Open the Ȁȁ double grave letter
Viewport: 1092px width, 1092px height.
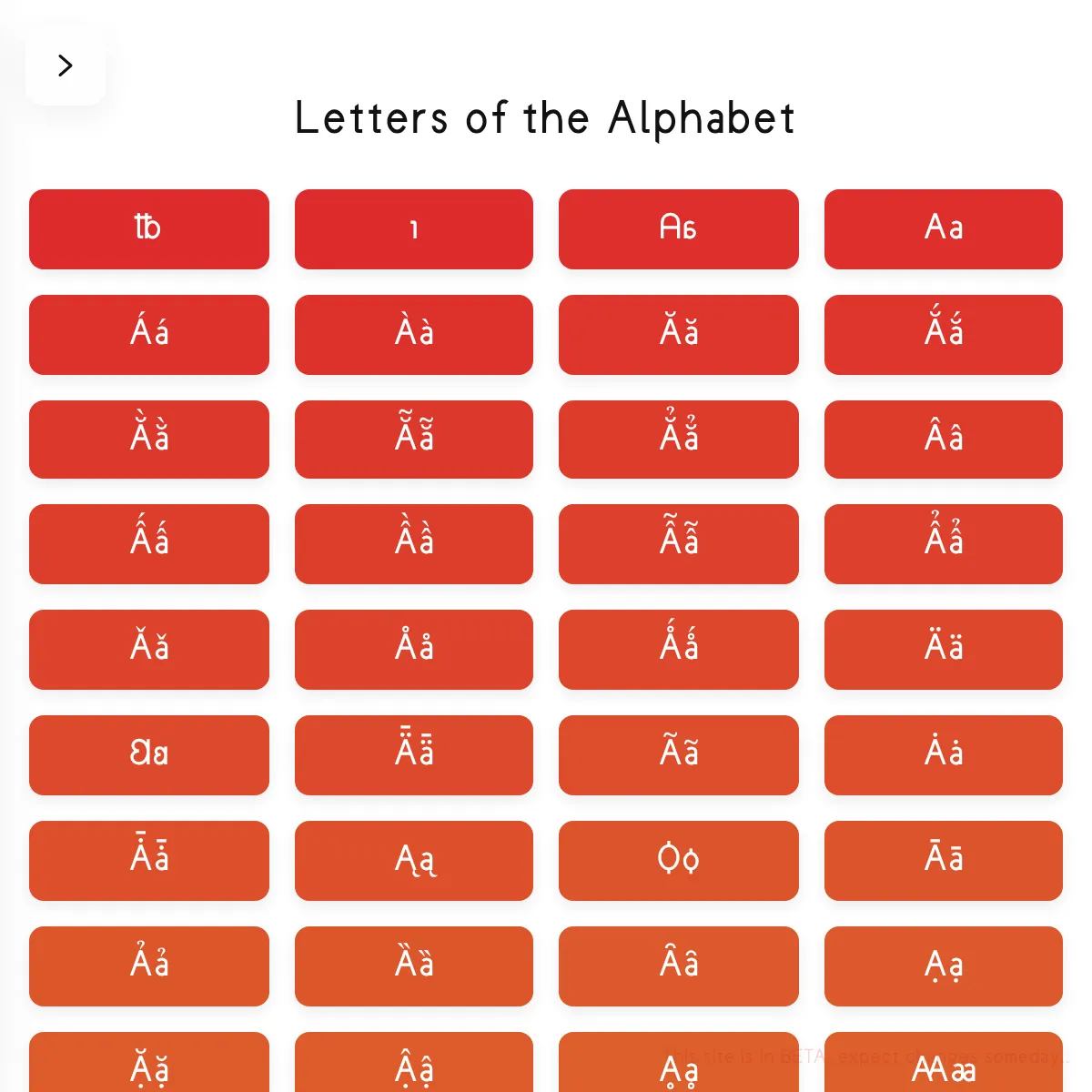coord(414,966)
